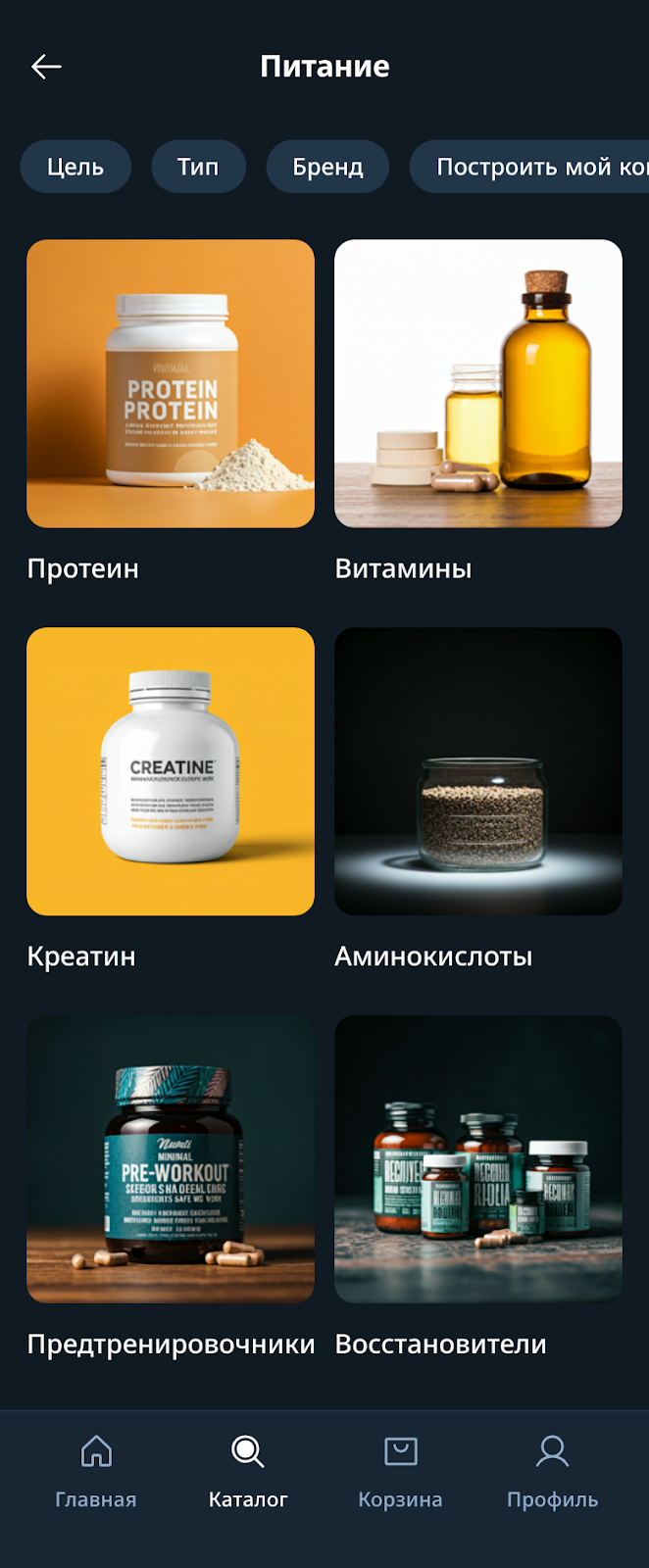Open the Бренд filter chip
This screenshot has height=1568, width=649.
click(327, 167)
